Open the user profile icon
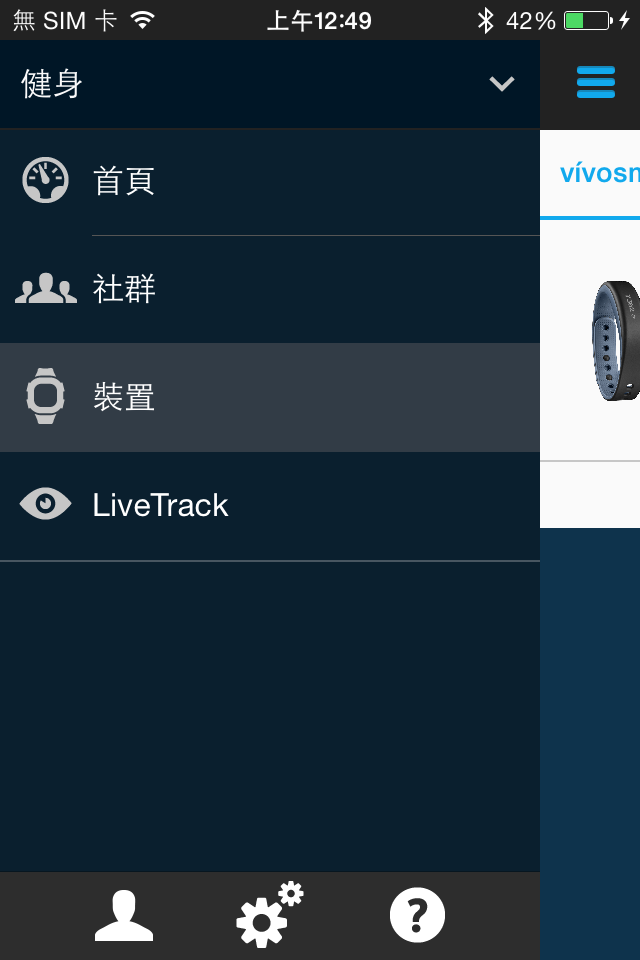 pos(124,916)
